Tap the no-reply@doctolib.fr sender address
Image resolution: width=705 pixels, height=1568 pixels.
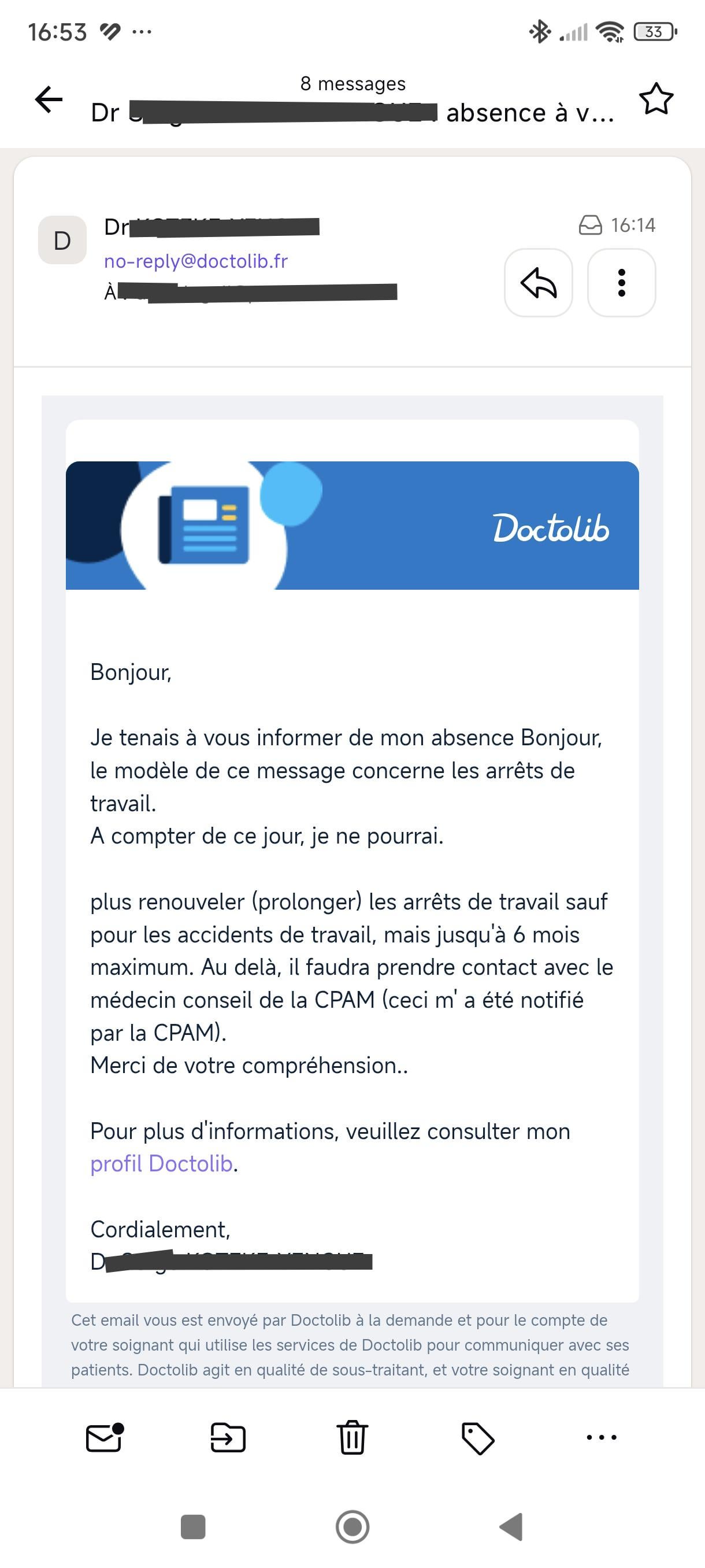tap(196, 261)
